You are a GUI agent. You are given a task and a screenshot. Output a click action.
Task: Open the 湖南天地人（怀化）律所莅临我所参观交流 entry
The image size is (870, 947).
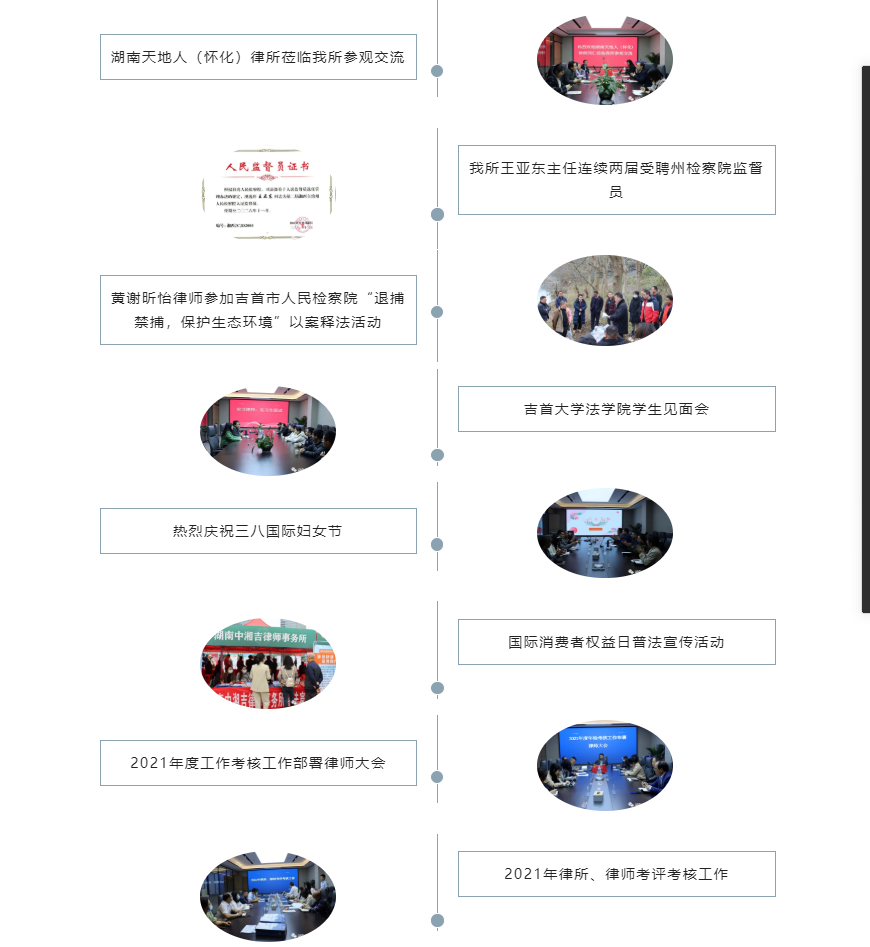tap(258, 57)
